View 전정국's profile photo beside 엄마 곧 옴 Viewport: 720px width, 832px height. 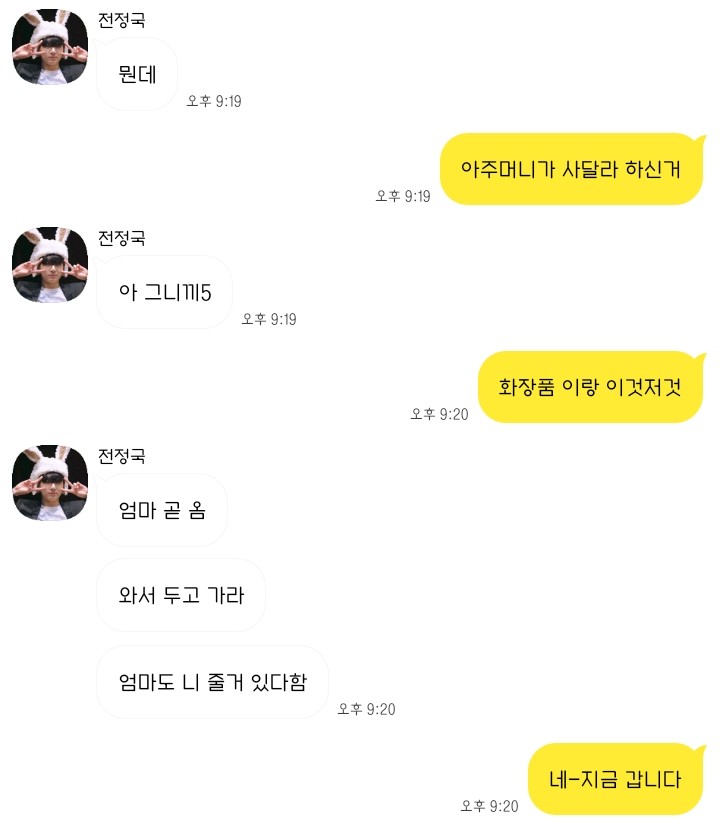click(x=49, y=484)
